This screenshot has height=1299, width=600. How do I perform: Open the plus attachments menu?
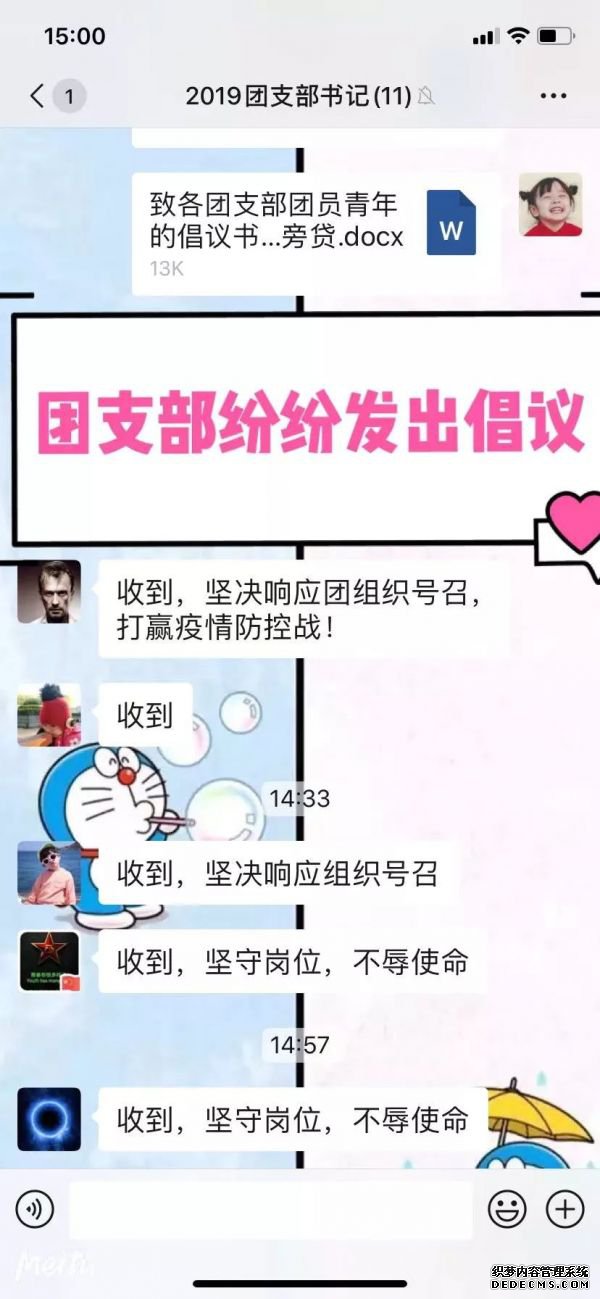tap(565, 1210)
